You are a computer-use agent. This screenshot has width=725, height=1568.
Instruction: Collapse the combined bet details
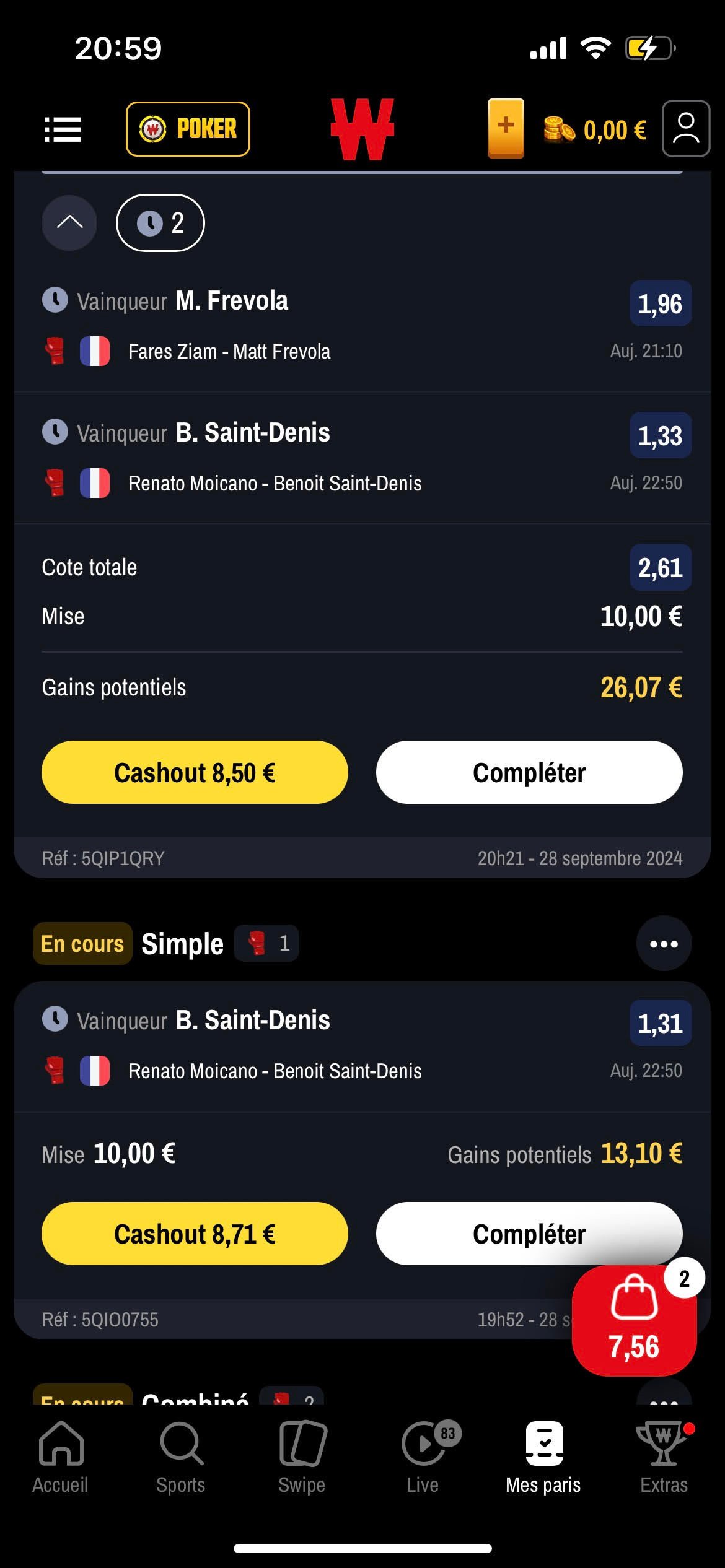pyautogui.click(x=69, y=223)
